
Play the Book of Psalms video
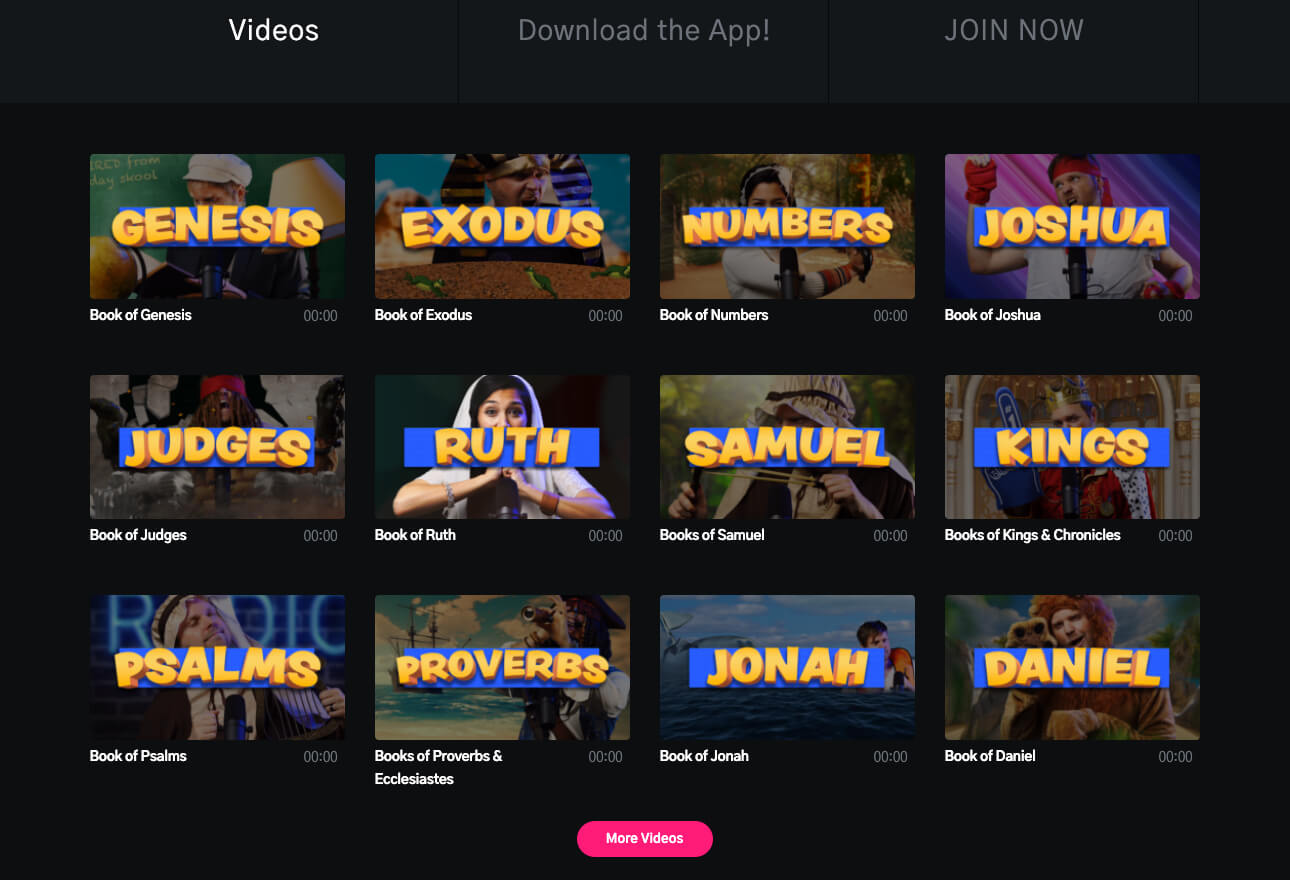[217, 667]
